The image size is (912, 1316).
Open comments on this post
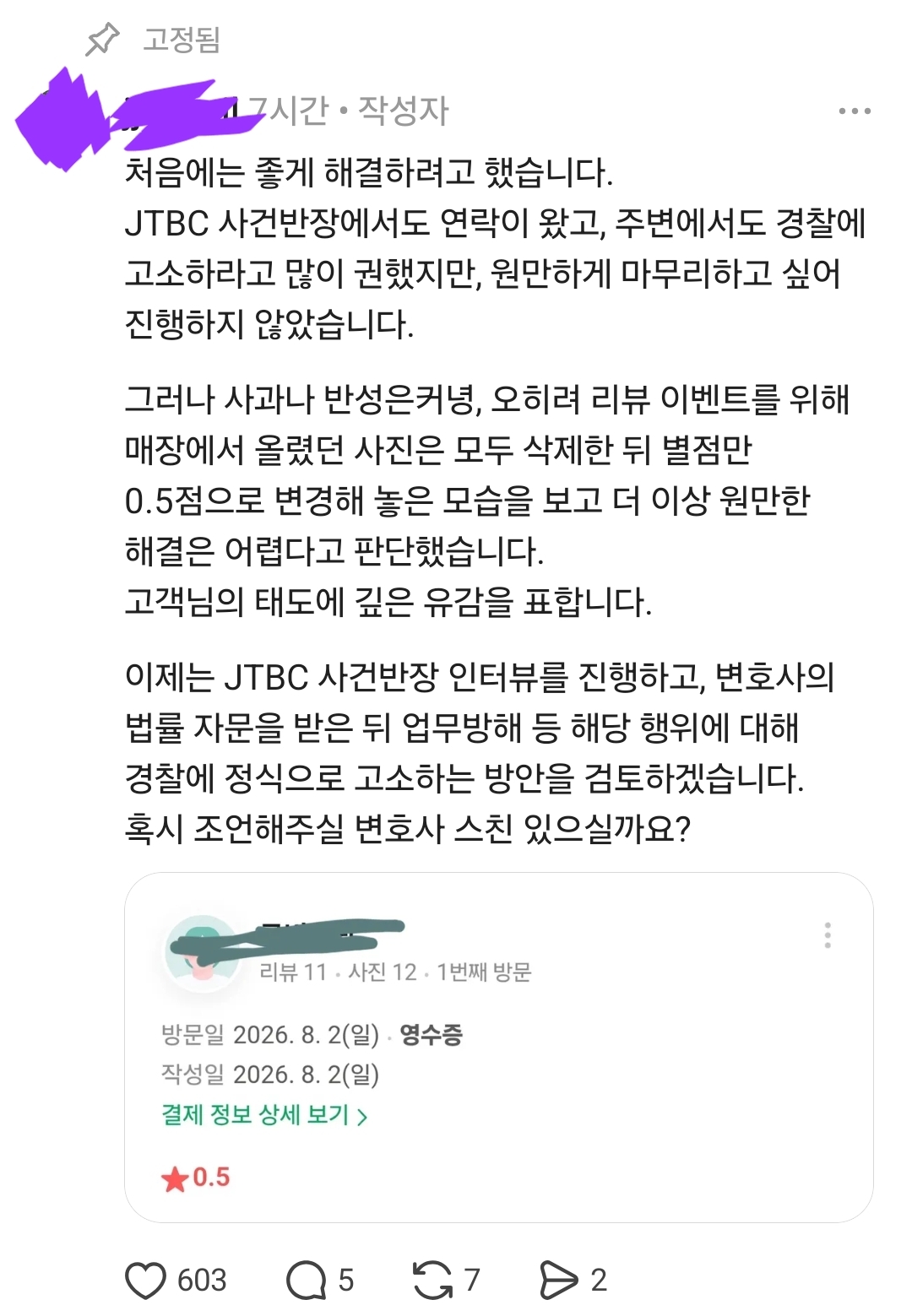coord(306,1280)
